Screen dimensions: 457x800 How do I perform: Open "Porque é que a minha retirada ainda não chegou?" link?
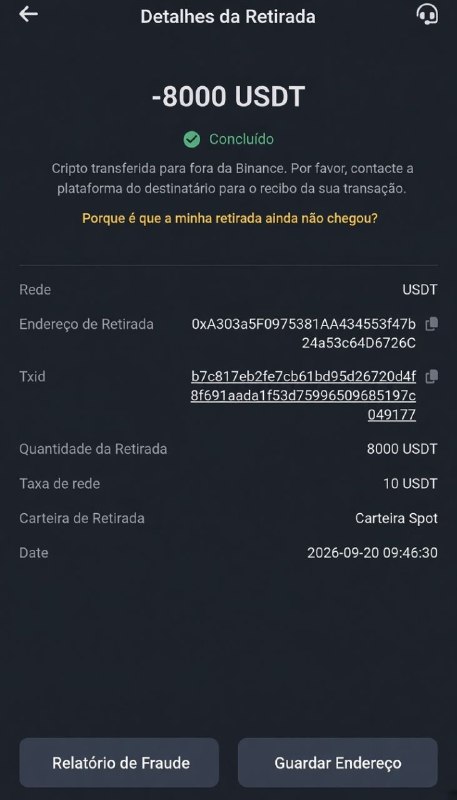230,218
